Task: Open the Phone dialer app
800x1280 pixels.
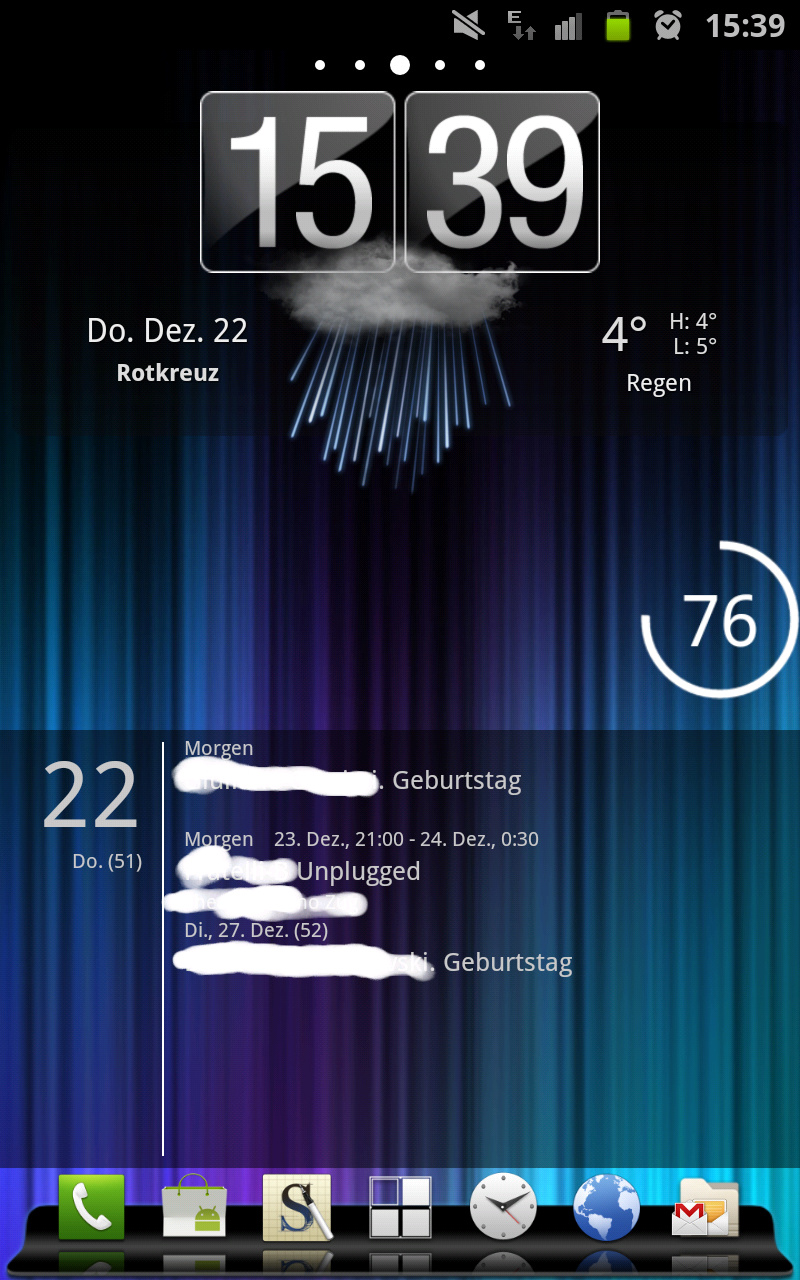Action: point(92,1207)
